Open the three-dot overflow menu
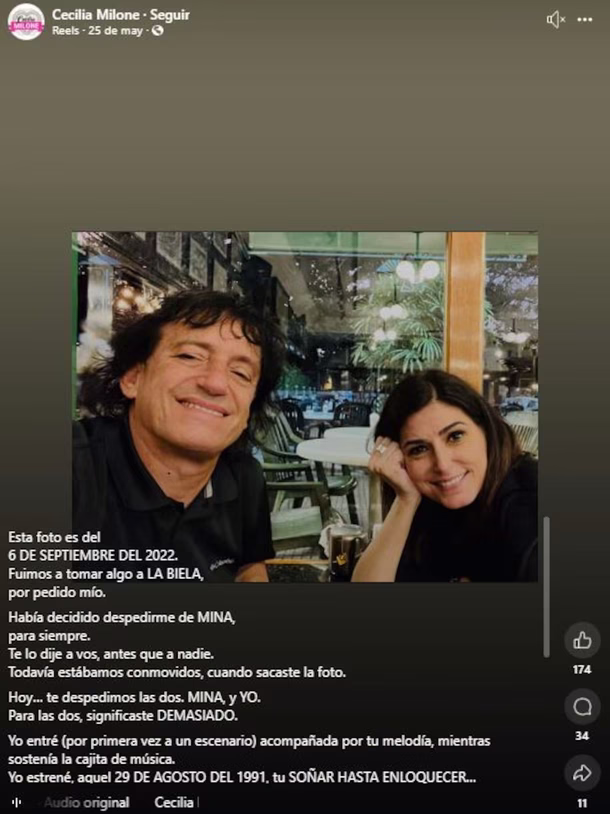The height and width of the screenshot is (814, 610). [585, 19]
